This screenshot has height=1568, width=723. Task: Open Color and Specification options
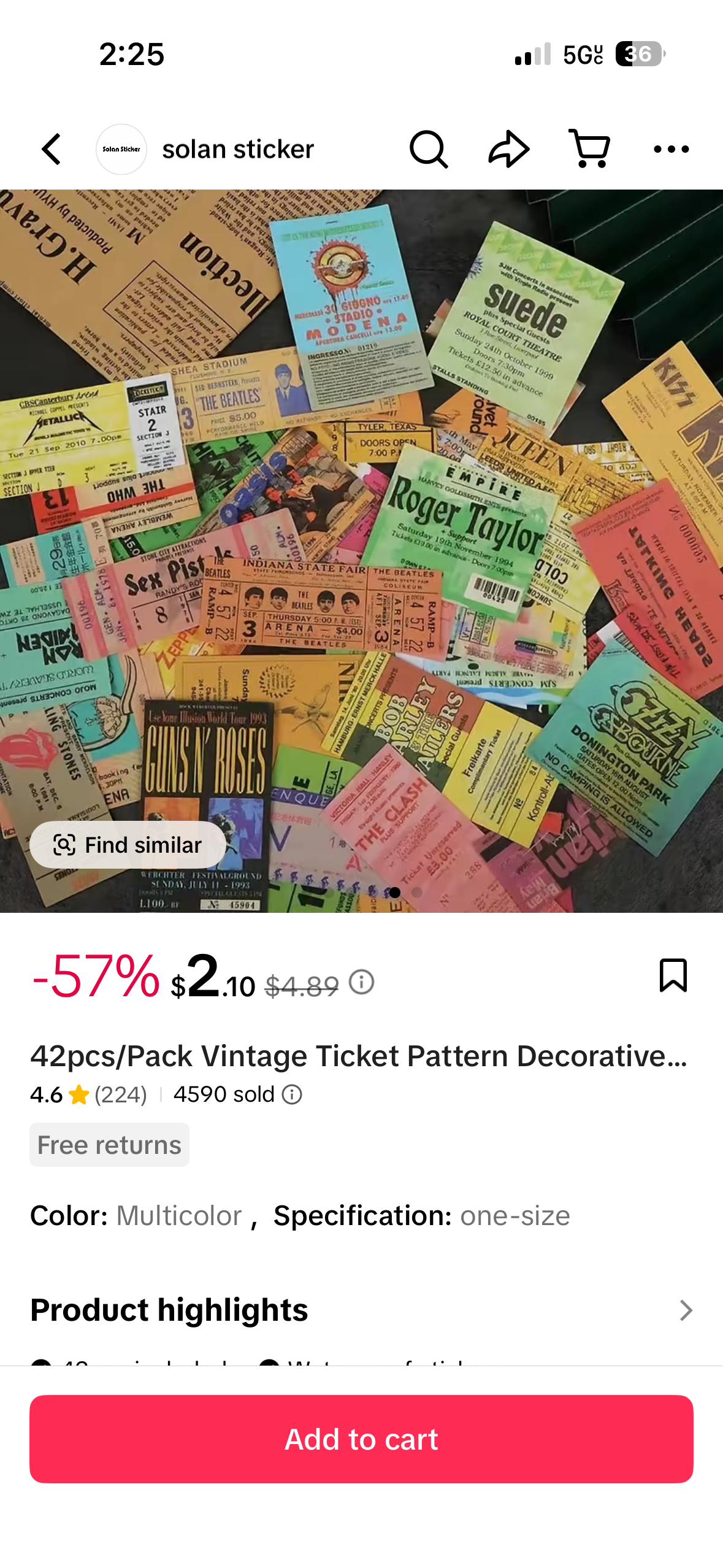coord(300,1215)
